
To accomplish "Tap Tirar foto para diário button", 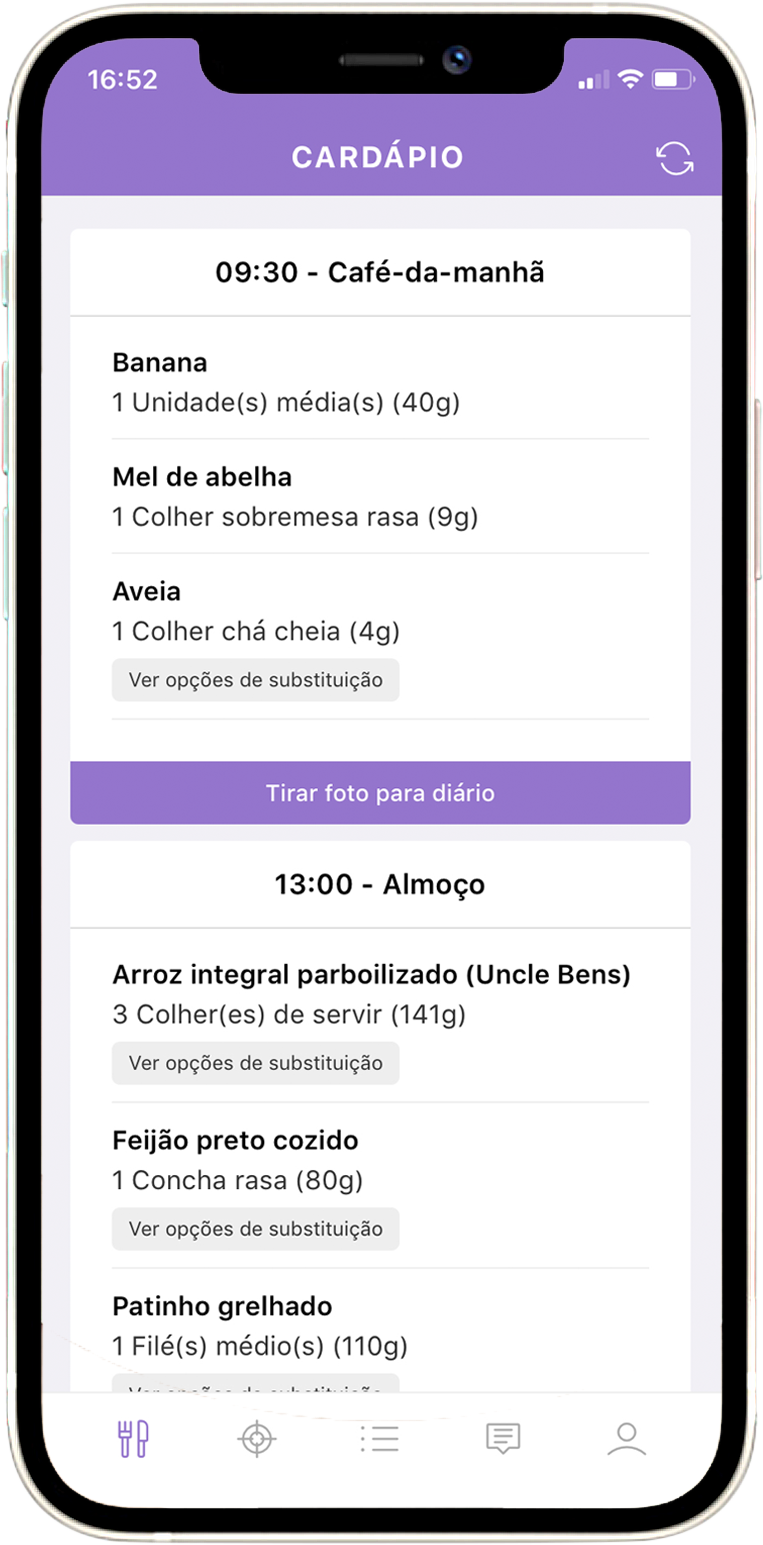I will coord(380,793).
